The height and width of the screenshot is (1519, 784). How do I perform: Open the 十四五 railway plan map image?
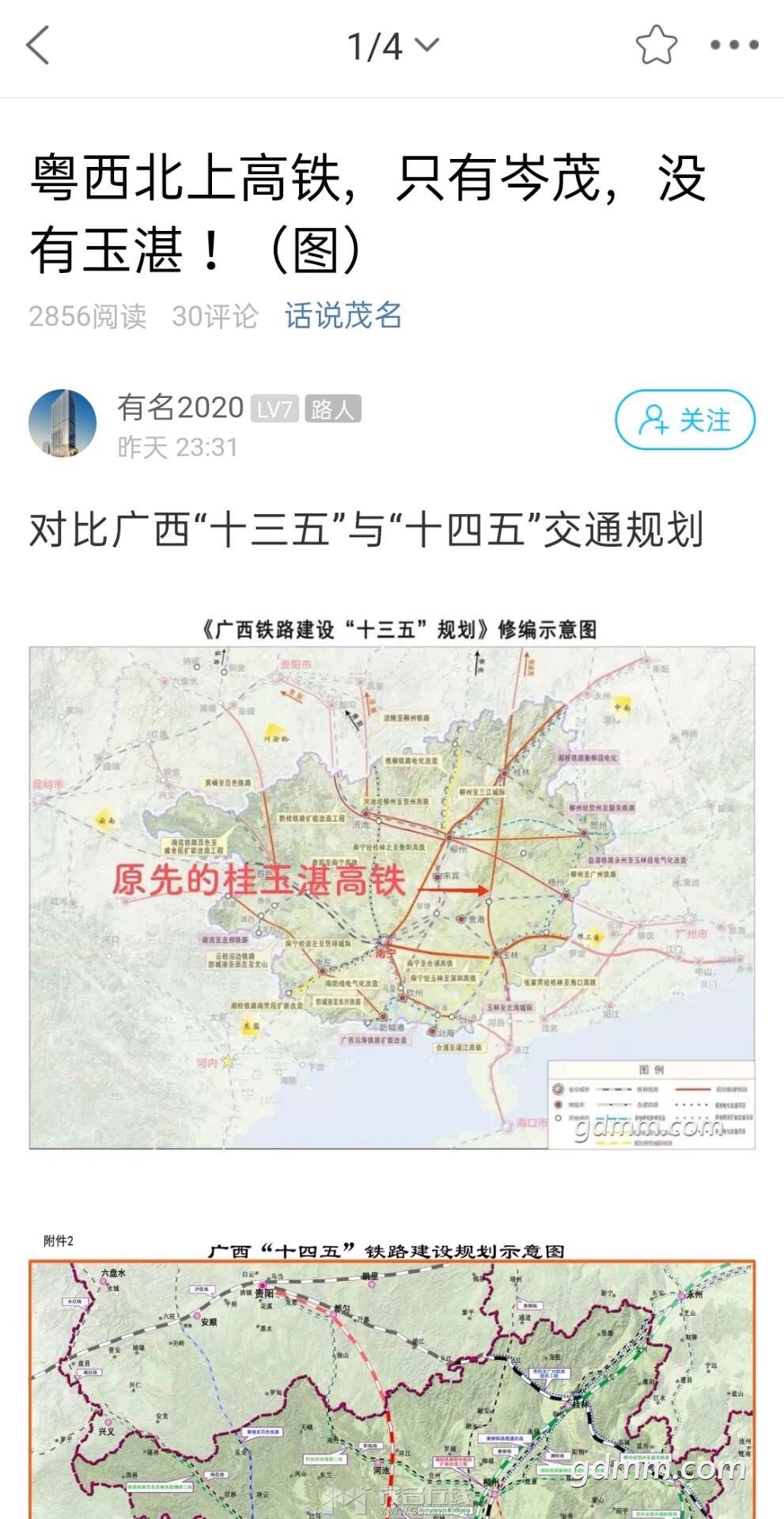point(392,1377)
